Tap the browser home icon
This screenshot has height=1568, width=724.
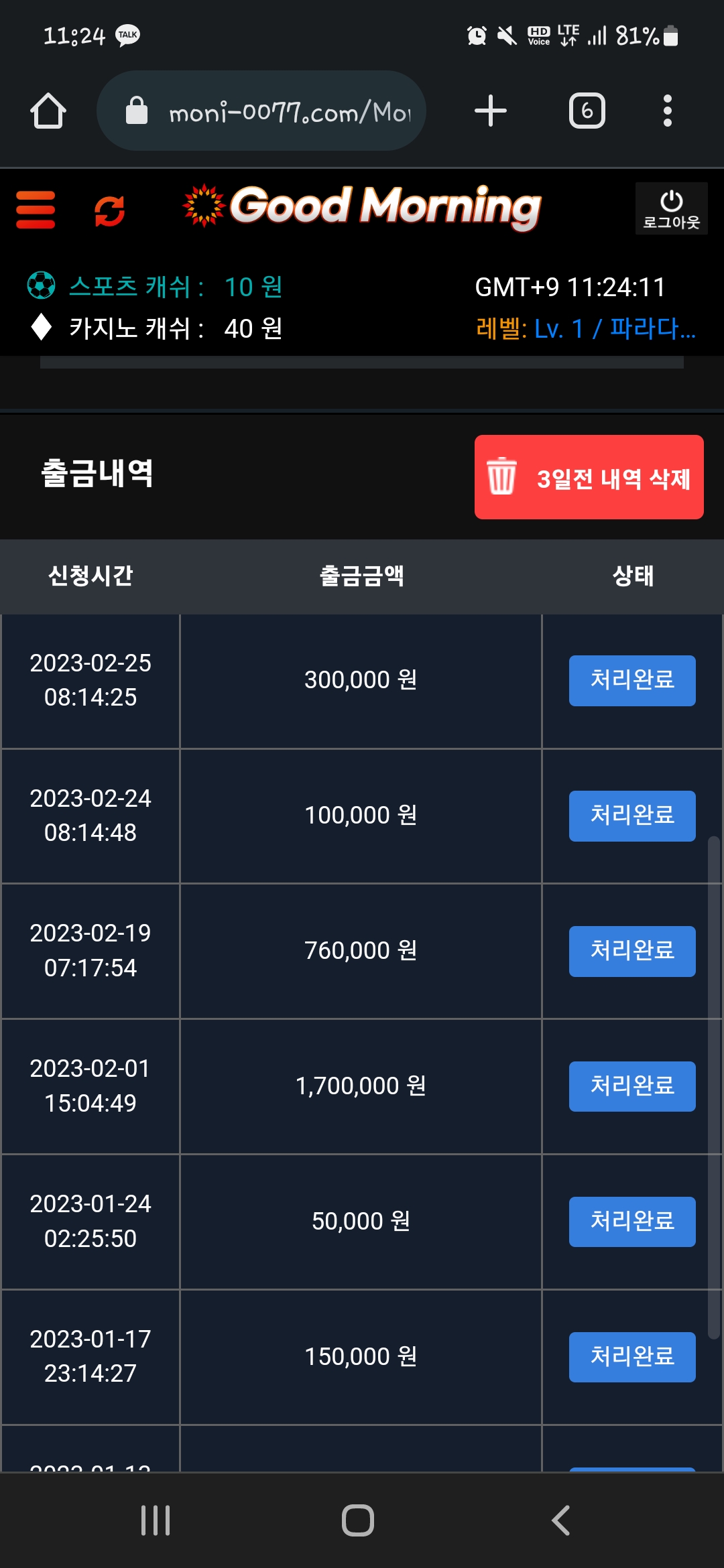[x=48, y=111]
